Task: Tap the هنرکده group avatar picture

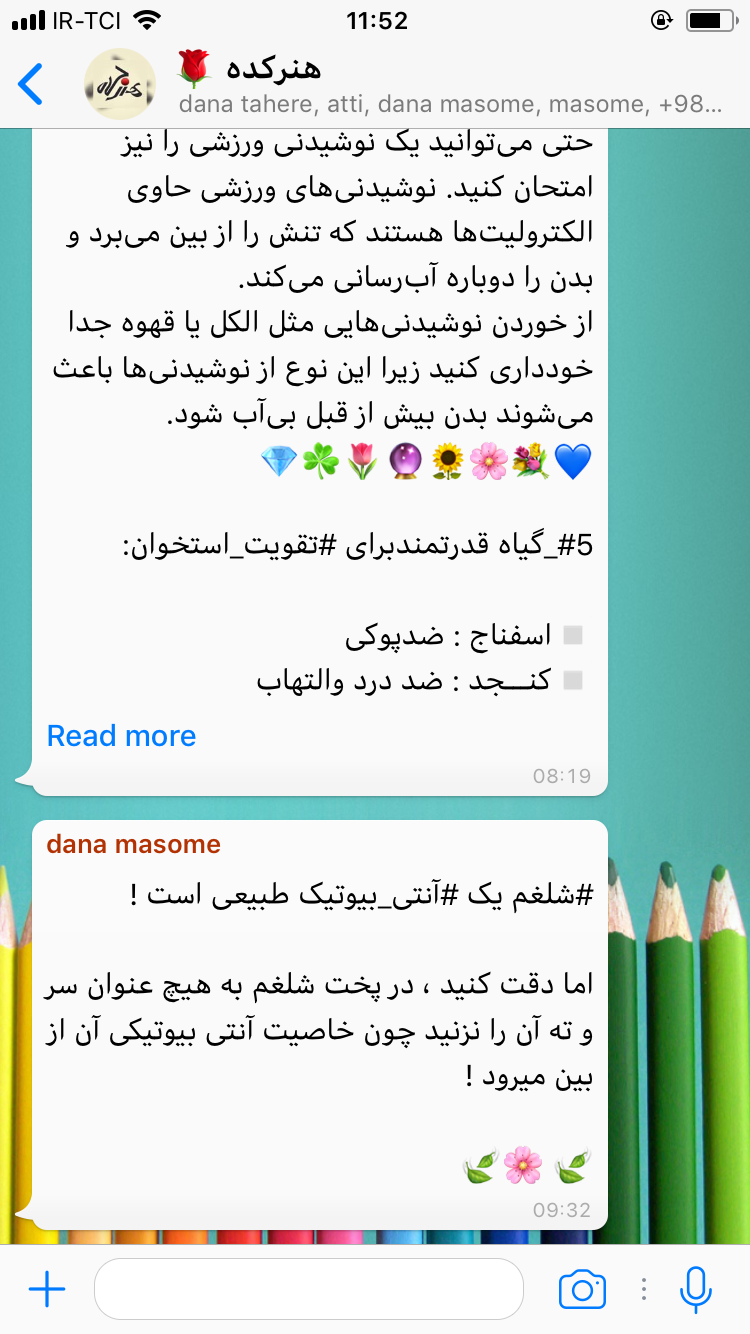Action: click(x=119, y=84)
